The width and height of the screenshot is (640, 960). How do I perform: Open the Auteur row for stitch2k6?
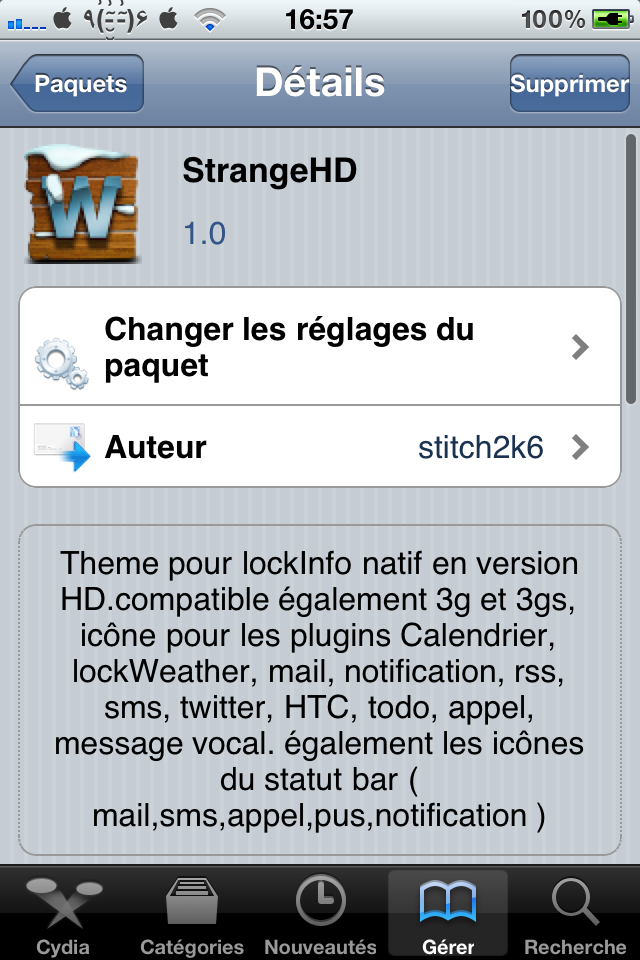click(320, 447)
